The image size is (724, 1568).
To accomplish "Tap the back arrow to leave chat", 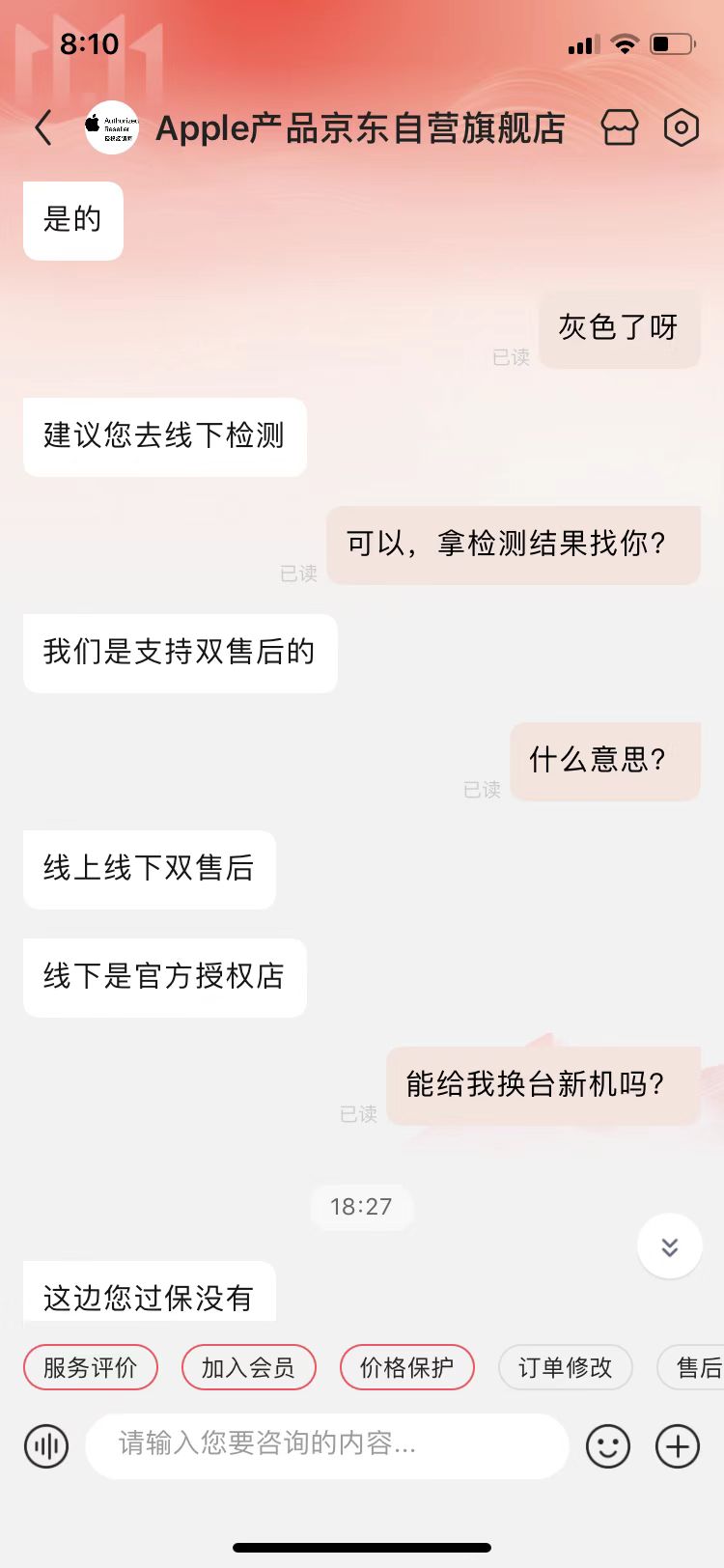I will 42,127.
